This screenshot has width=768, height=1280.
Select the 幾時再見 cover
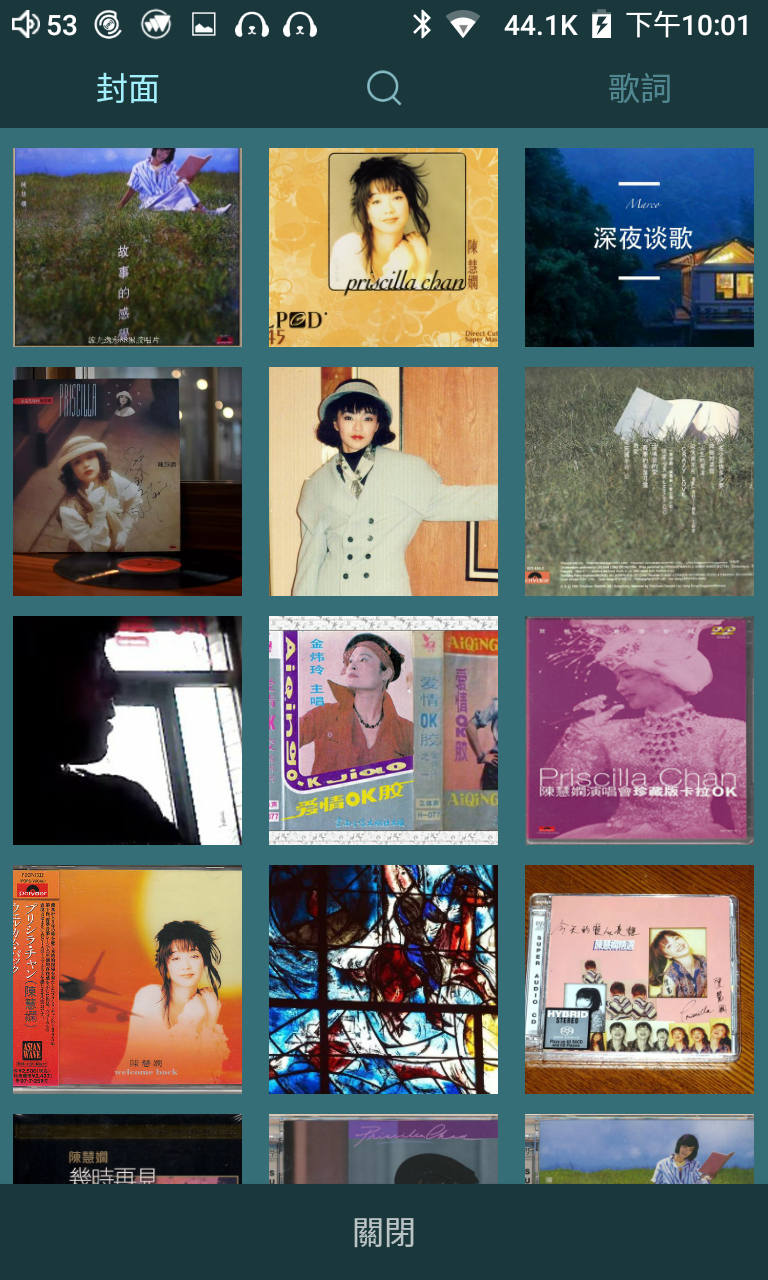click(x=127, y=1149)
